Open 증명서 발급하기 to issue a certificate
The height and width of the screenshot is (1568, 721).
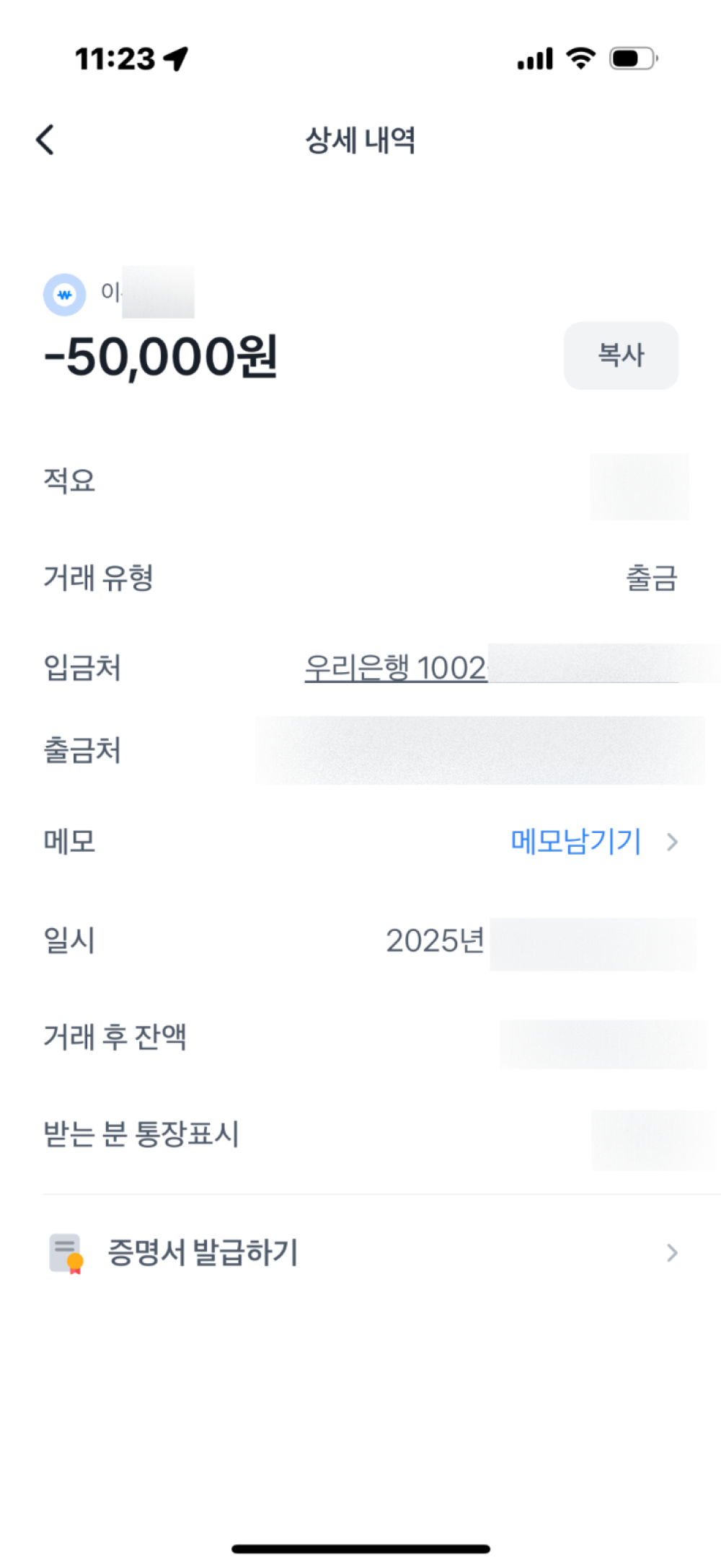tap(202, 1252)
